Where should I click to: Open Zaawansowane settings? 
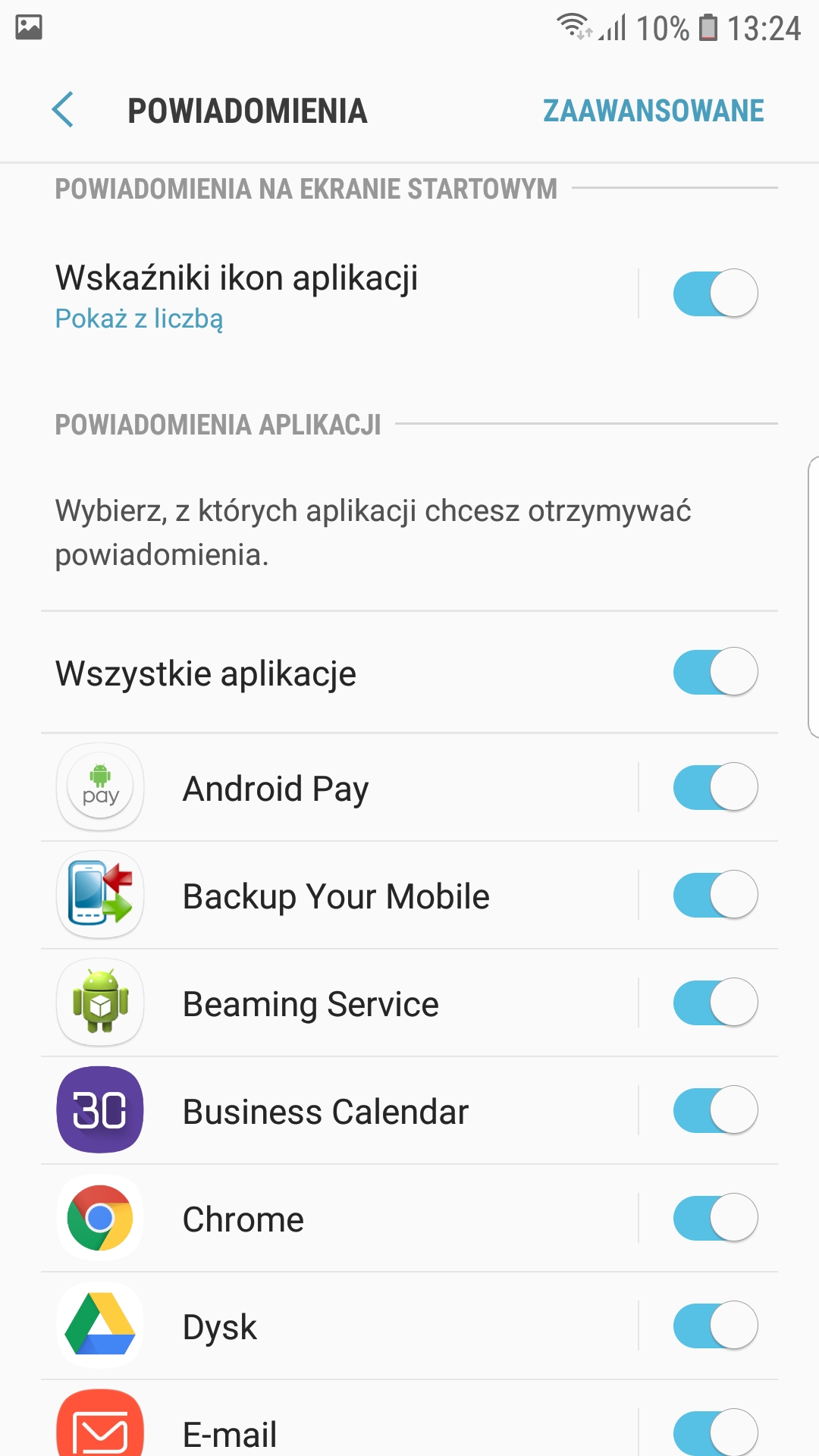pyautogui.click(x=653, y=111)
